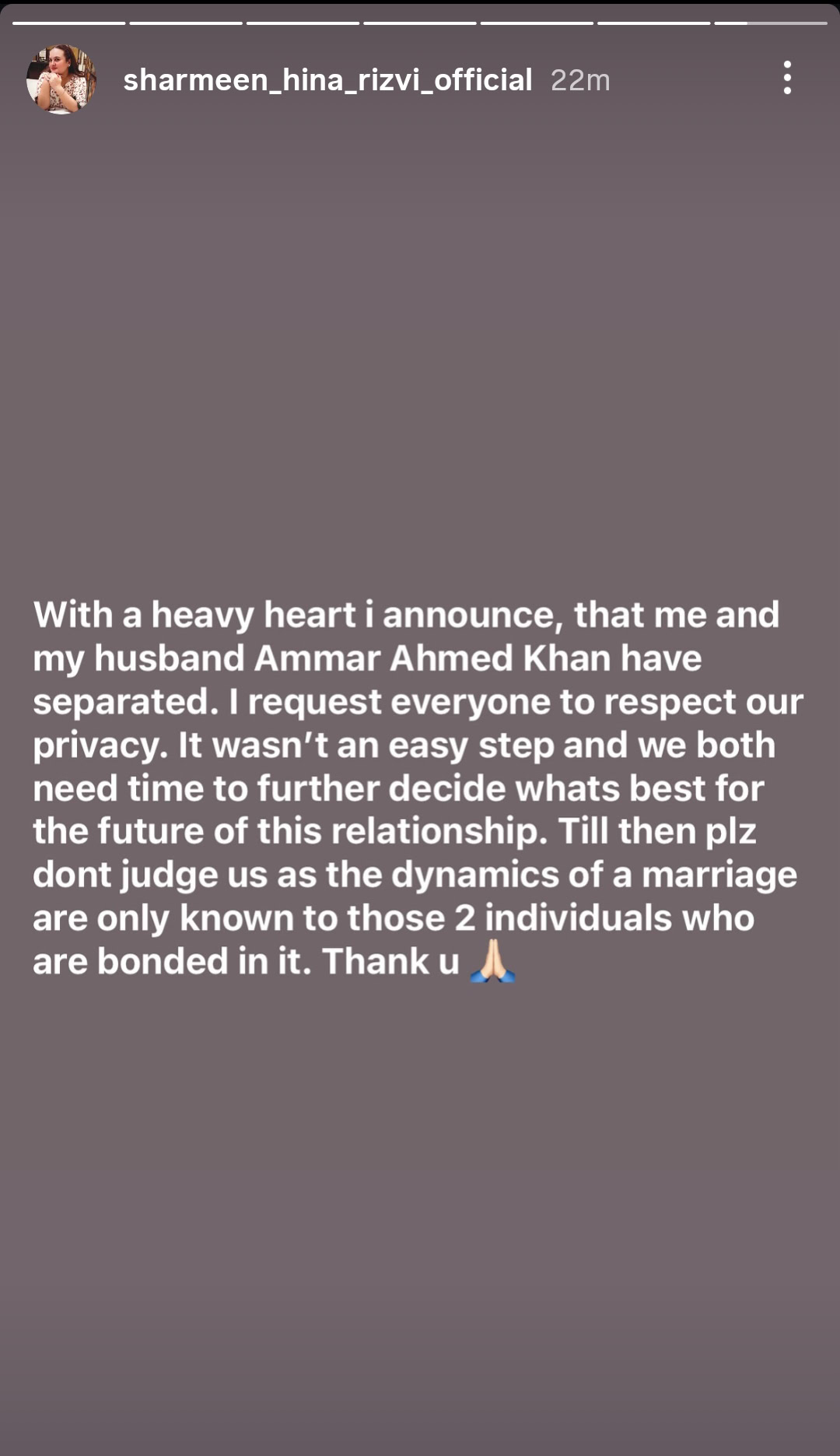This screenshot has width=840, height=1456.
Task: Open the sharmeen_hina_rizvi_official profile via username
Action: [327, 79]
